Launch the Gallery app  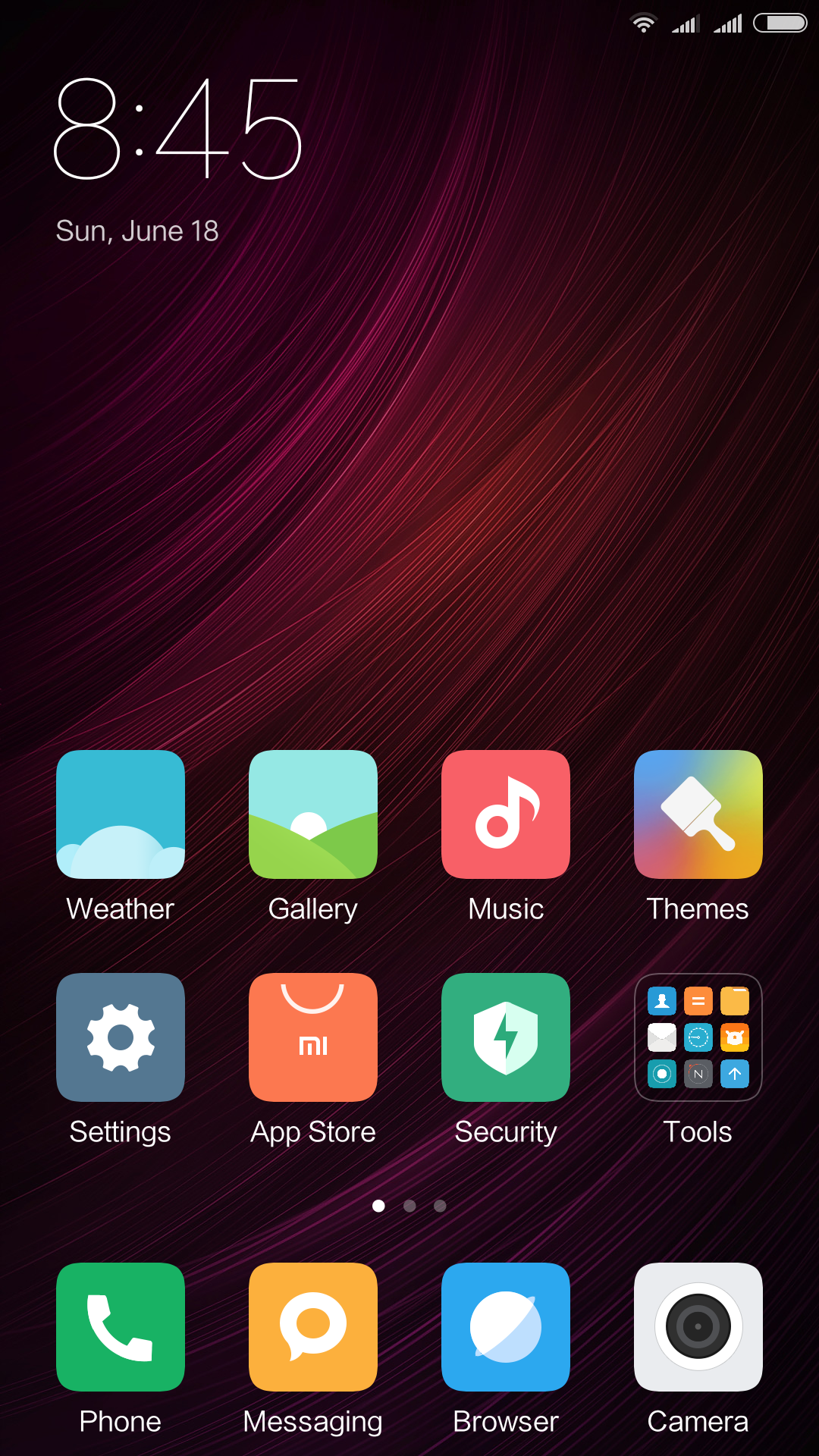313,814
